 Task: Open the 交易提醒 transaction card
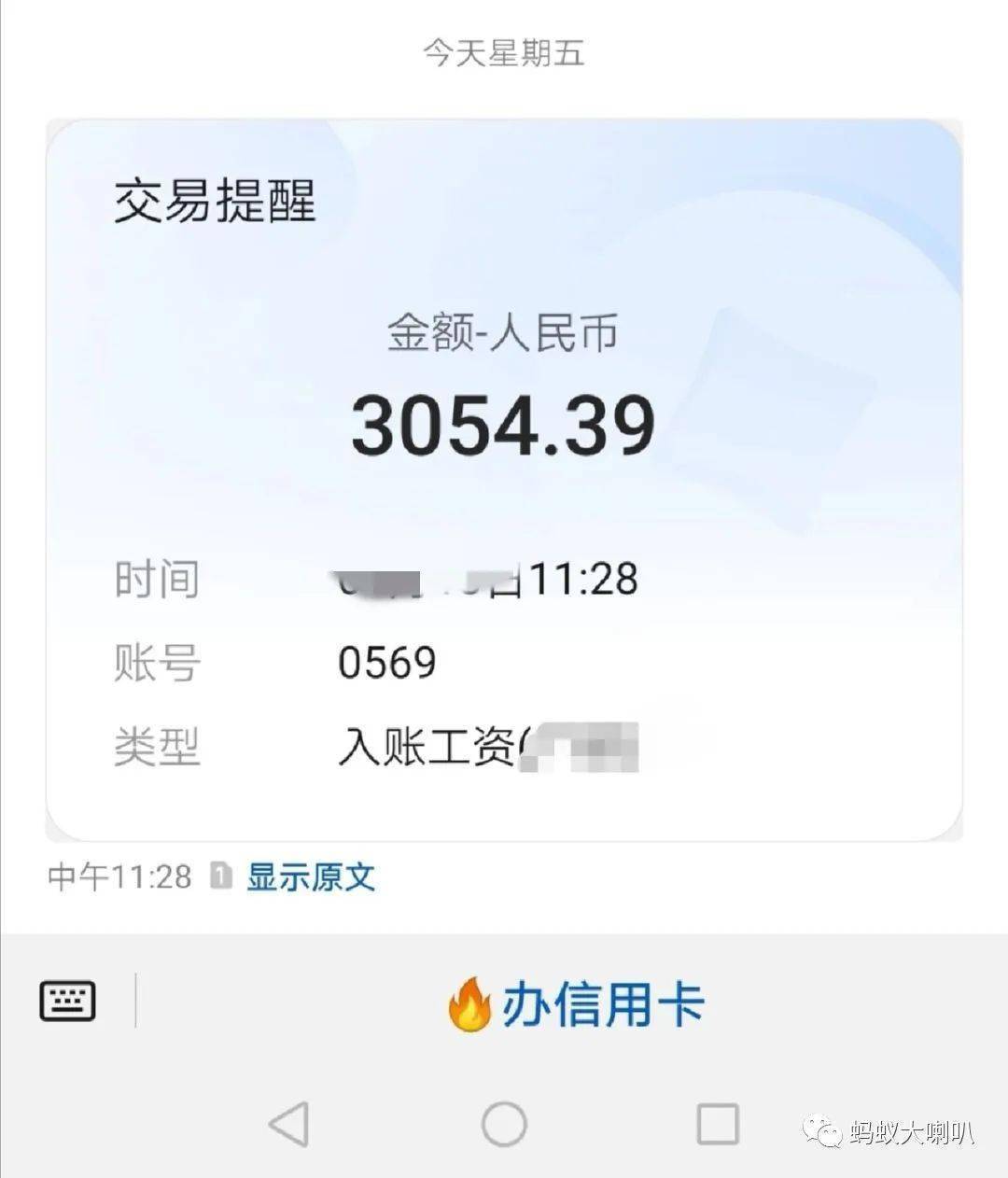(x=504, y=478)
